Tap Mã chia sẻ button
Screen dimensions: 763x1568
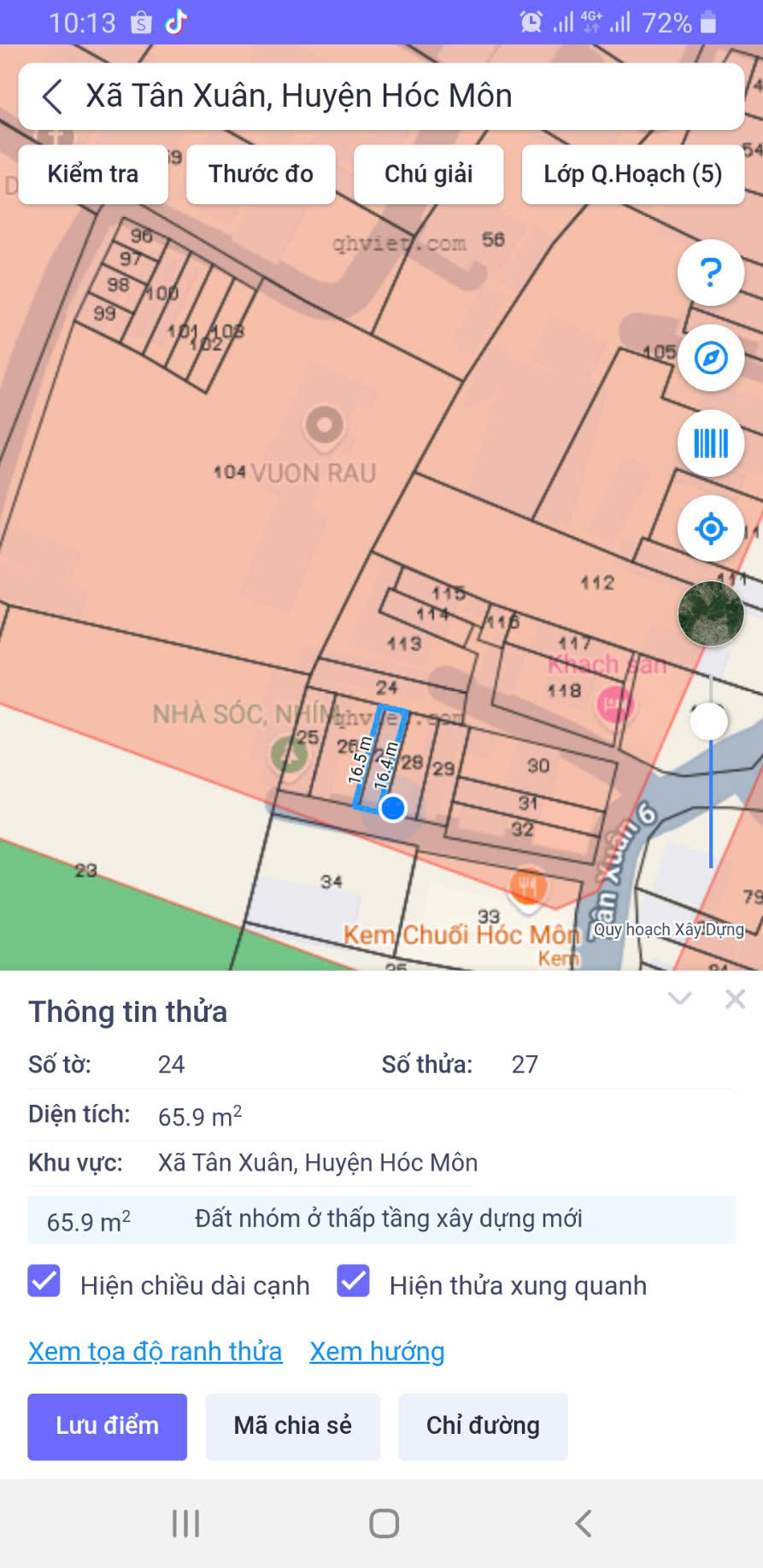point(292,1425)
